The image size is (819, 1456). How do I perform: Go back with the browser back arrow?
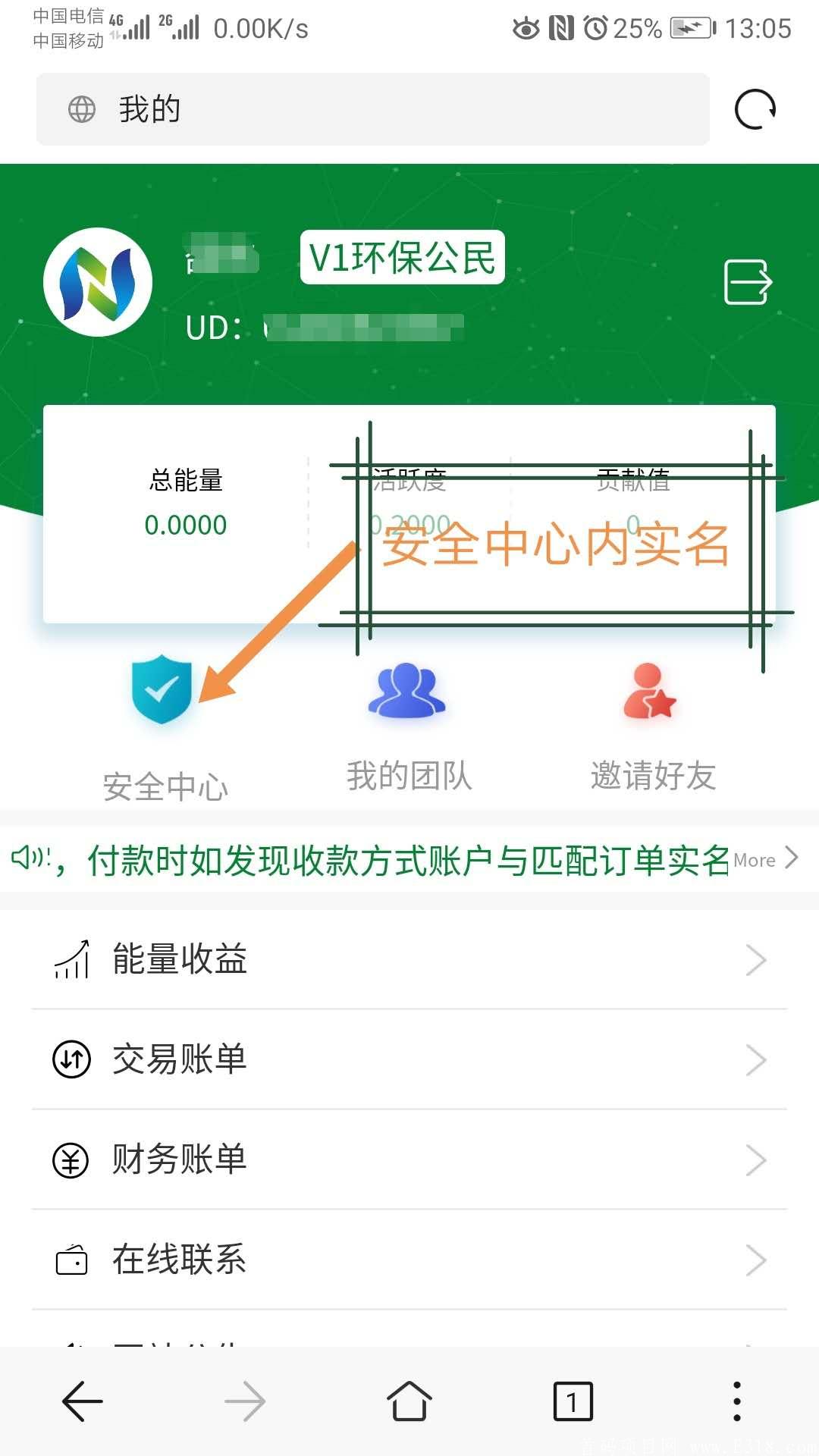tap(82, 1401)
